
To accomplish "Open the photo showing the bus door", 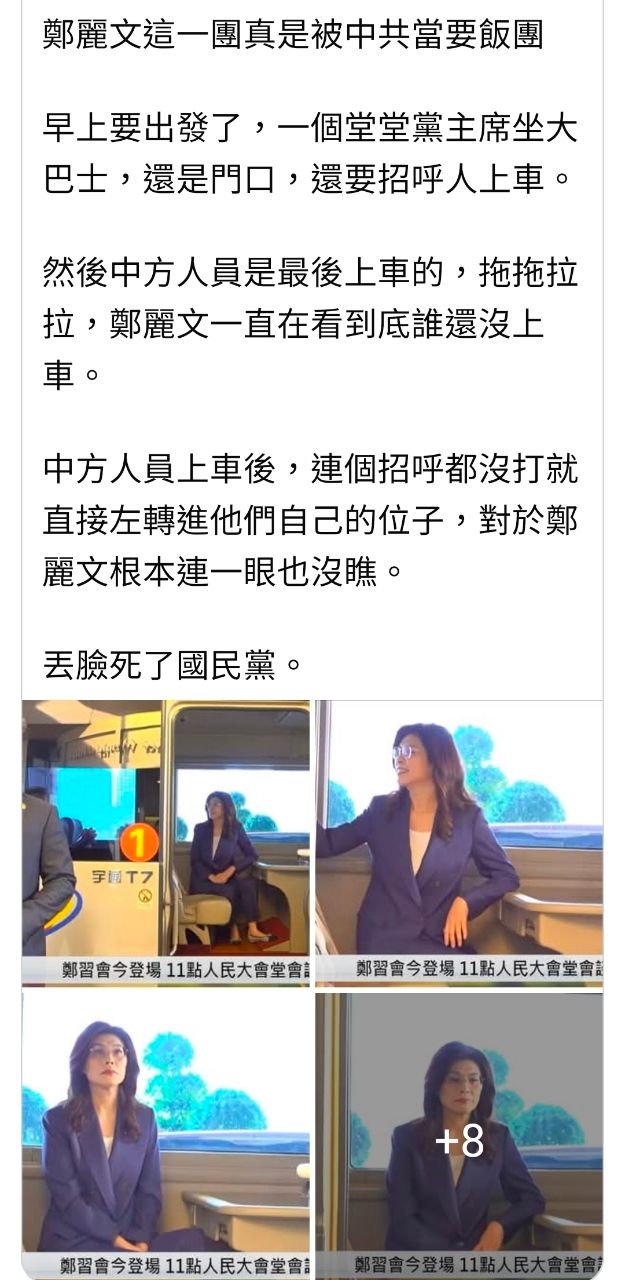I will tap(166, 842).
